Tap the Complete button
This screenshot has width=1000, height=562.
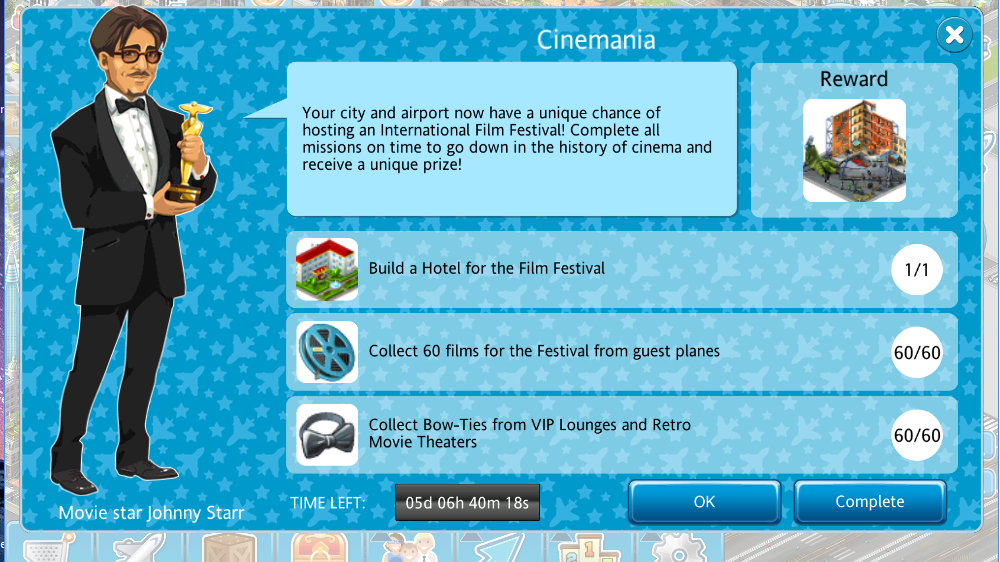869,502
